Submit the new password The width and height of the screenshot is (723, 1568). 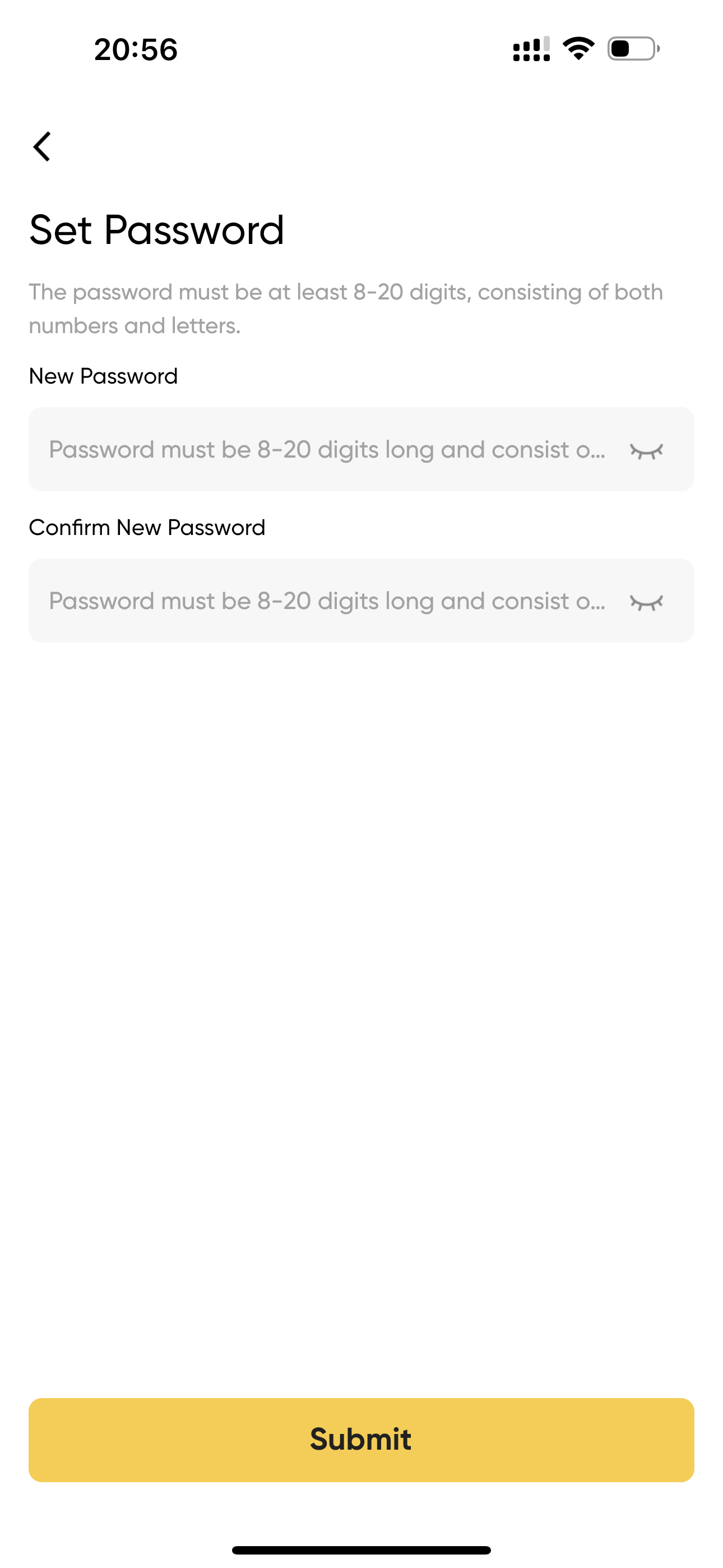361,1440
